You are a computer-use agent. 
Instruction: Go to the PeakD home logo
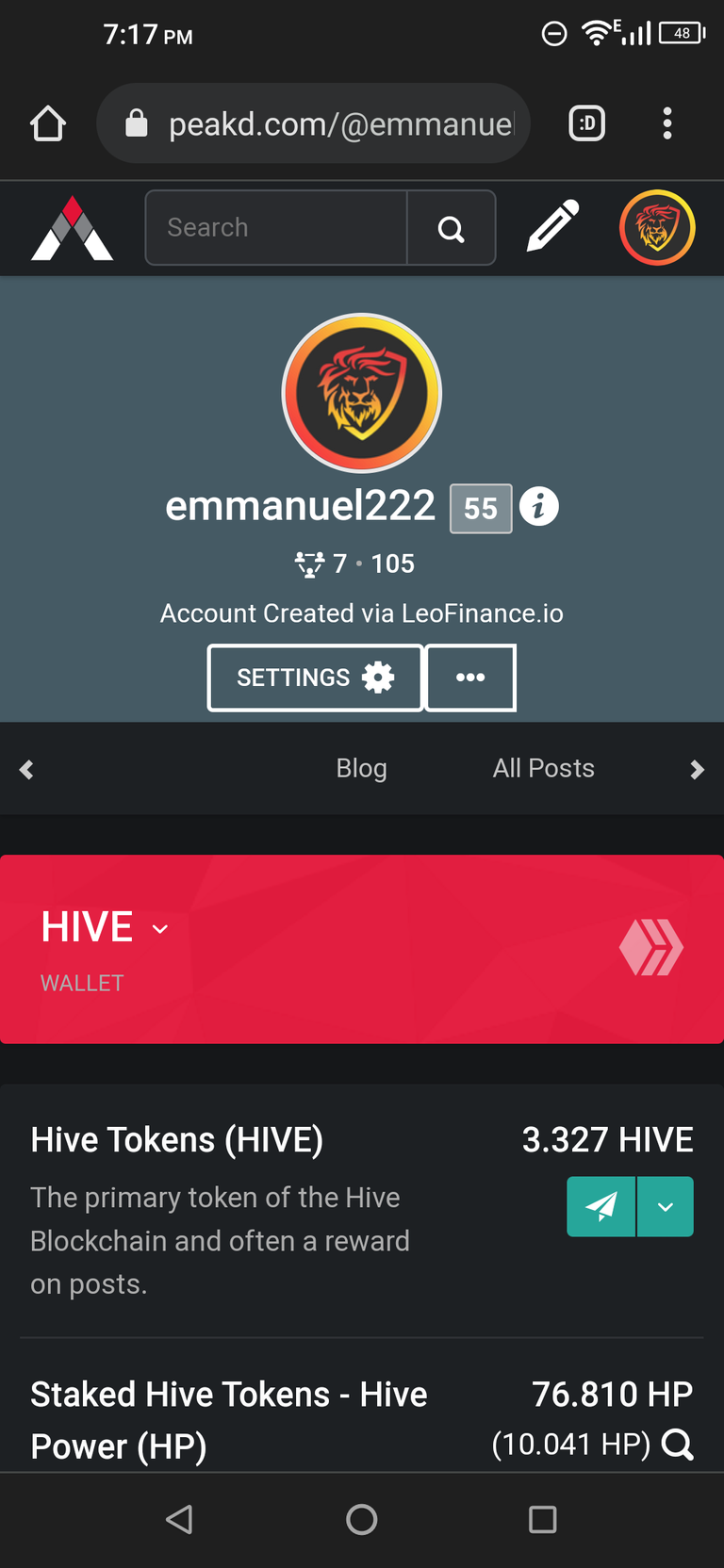(x=72, y=228)
